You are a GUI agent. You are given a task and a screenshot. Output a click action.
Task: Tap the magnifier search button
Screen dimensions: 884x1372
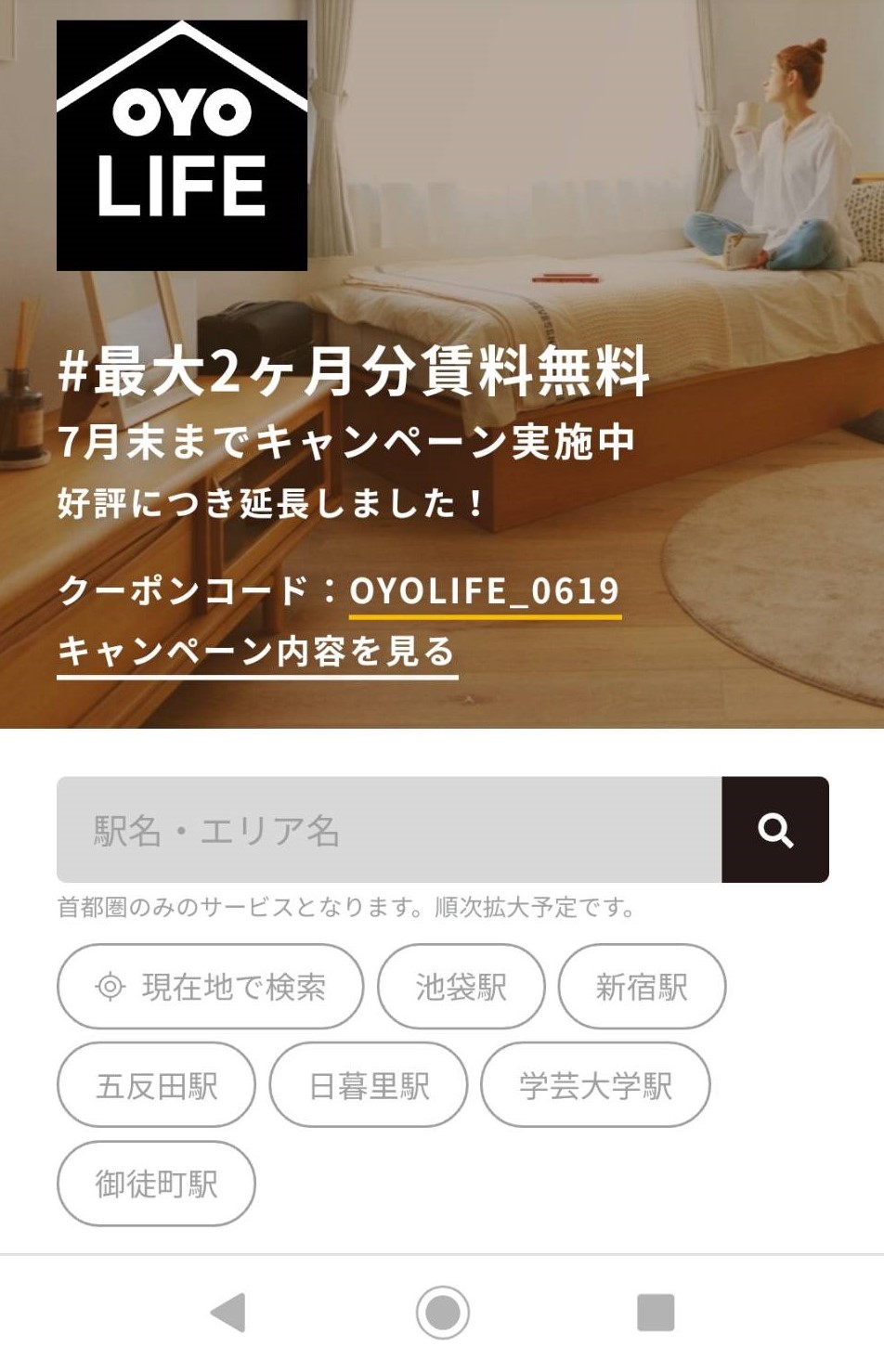tap(775, 830)
